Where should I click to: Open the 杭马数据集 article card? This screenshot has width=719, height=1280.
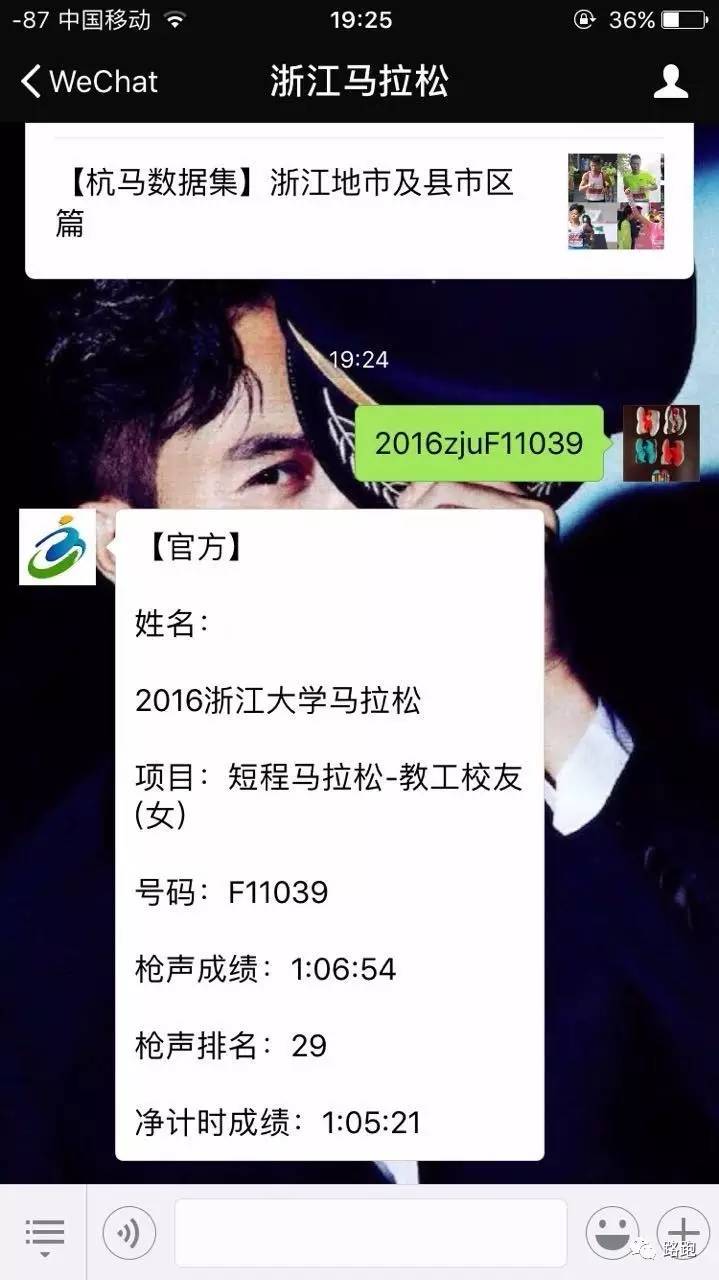[358, 202]
